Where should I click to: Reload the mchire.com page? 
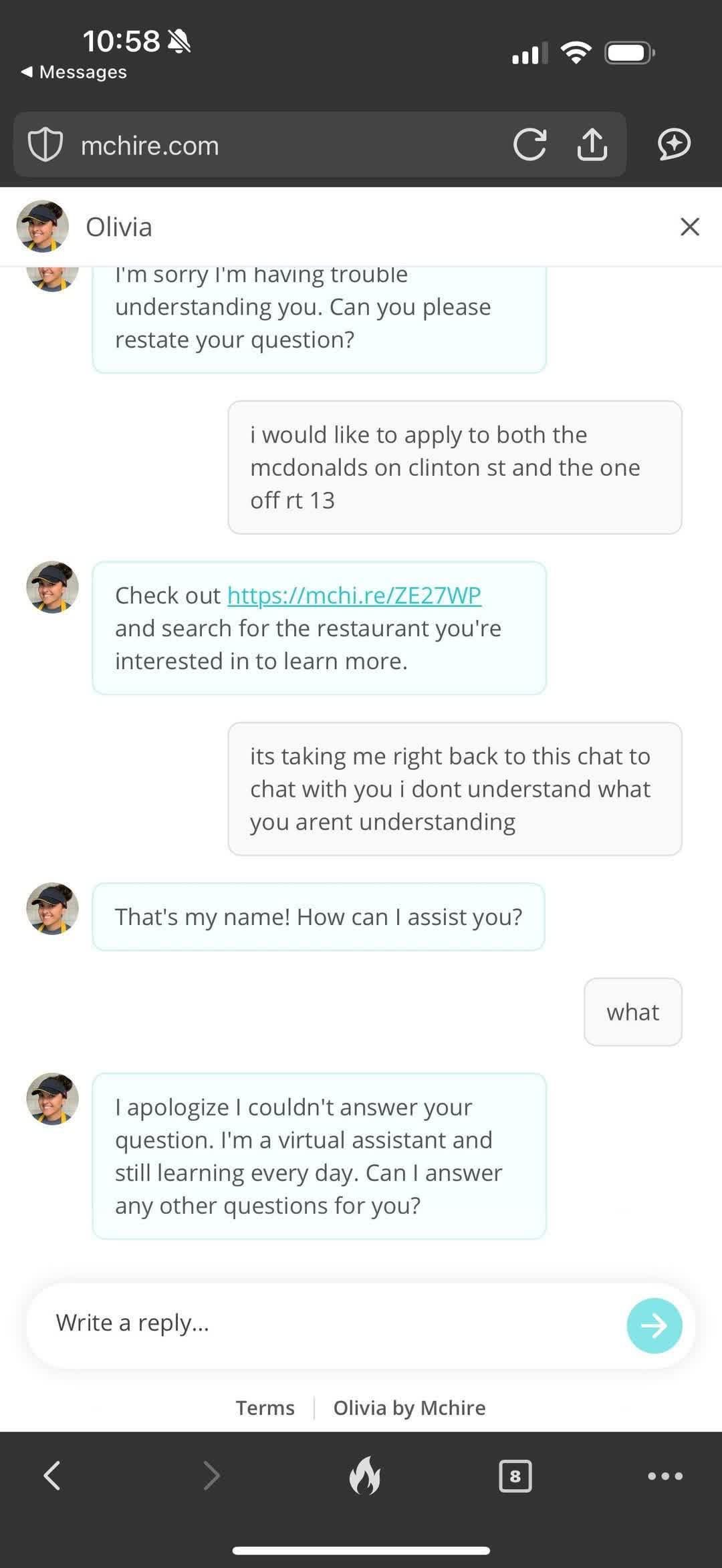[529, 144]
